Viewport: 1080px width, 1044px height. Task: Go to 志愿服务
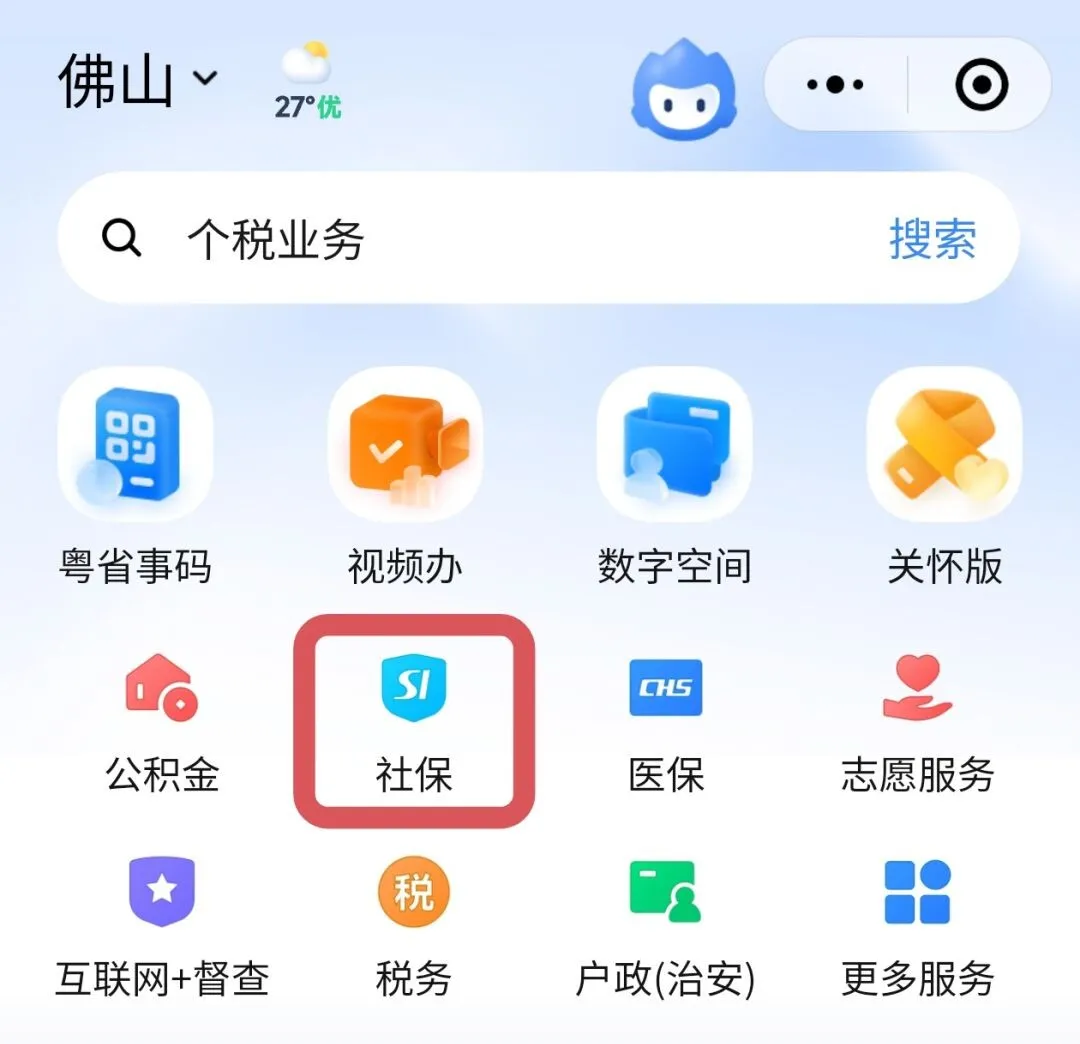click(x=917, y=723)
